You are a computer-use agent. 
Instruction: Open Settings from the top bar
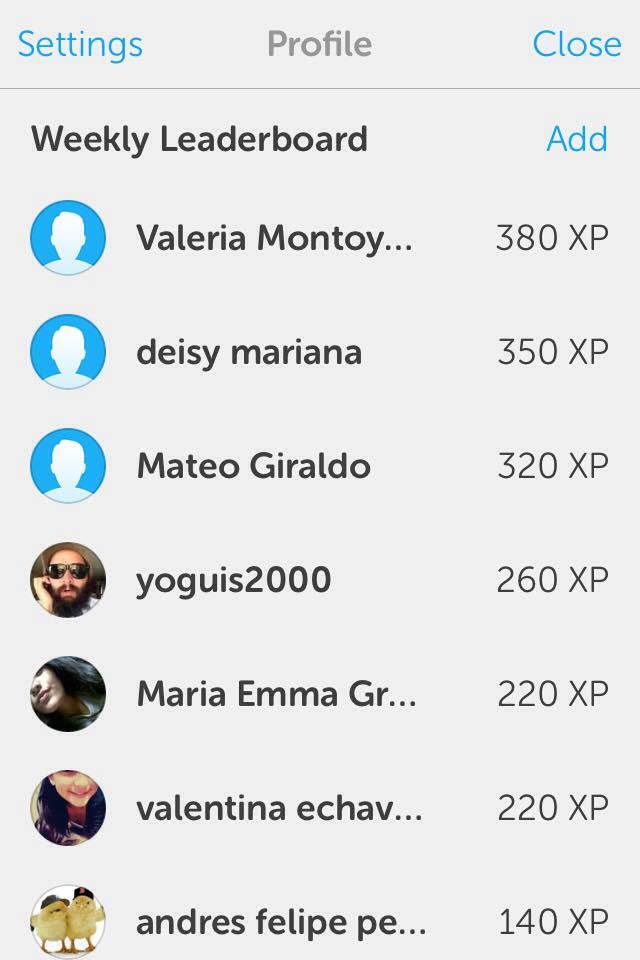pos(80,44)
